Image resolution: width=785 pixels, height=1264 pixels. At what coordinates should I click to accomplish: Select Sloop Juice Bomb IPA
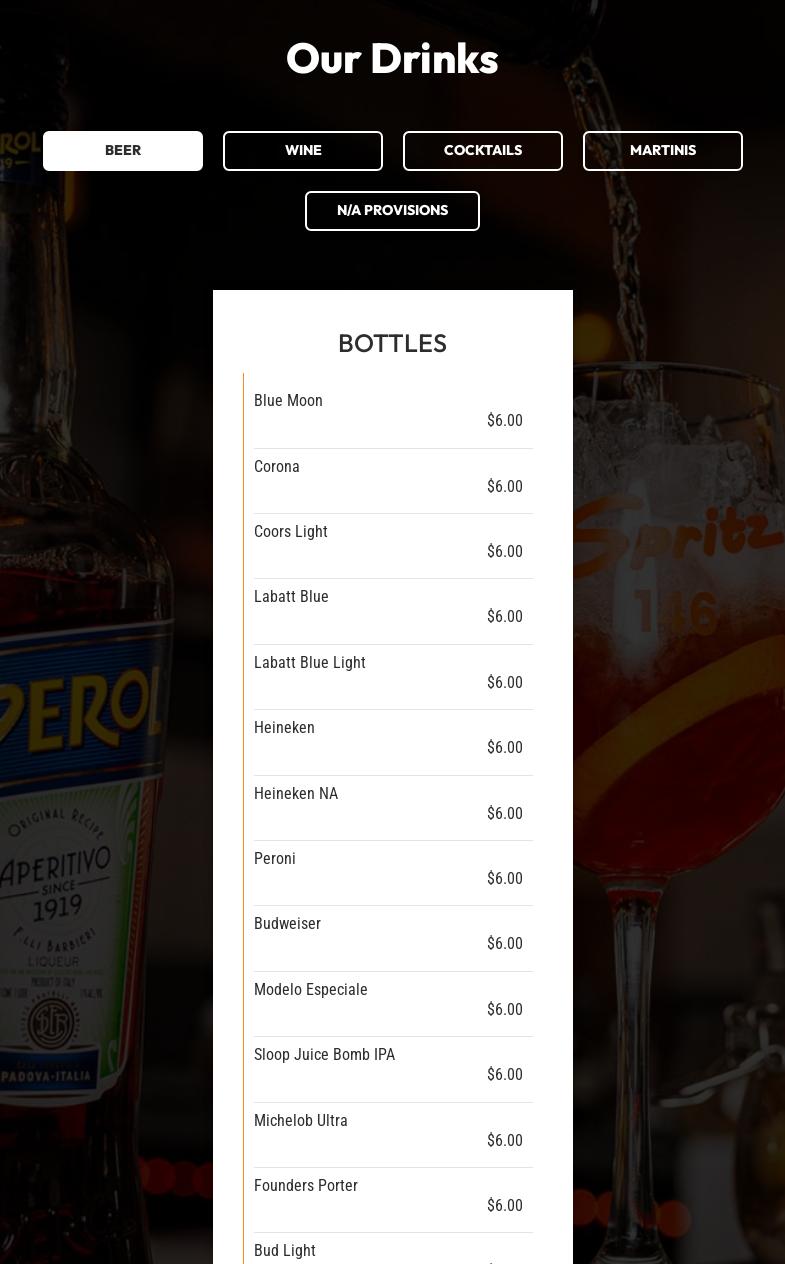pyautogui.click(x=324, y=1054)
